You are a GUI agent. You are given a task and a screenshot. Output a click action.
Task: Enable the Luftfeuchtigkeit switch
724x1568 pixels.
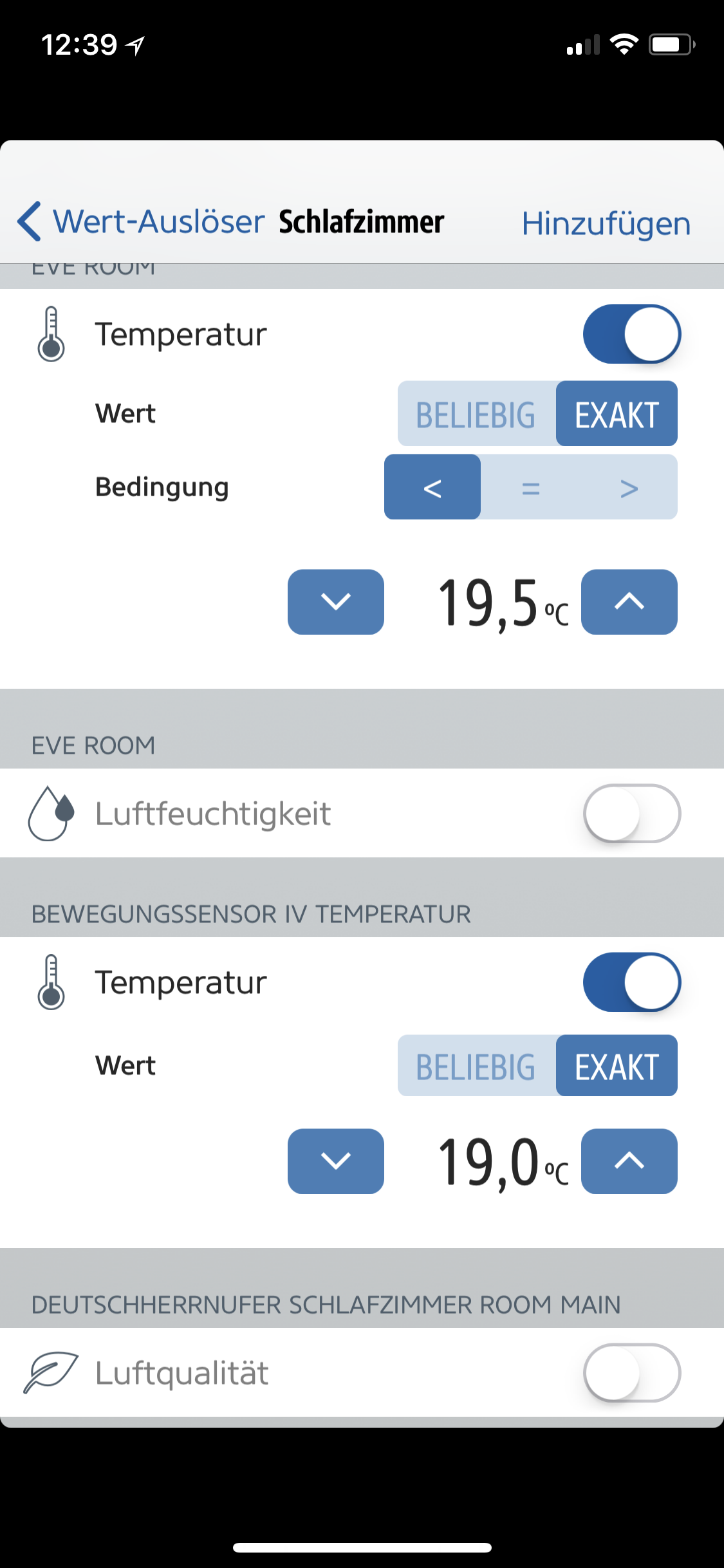[631, 814]
